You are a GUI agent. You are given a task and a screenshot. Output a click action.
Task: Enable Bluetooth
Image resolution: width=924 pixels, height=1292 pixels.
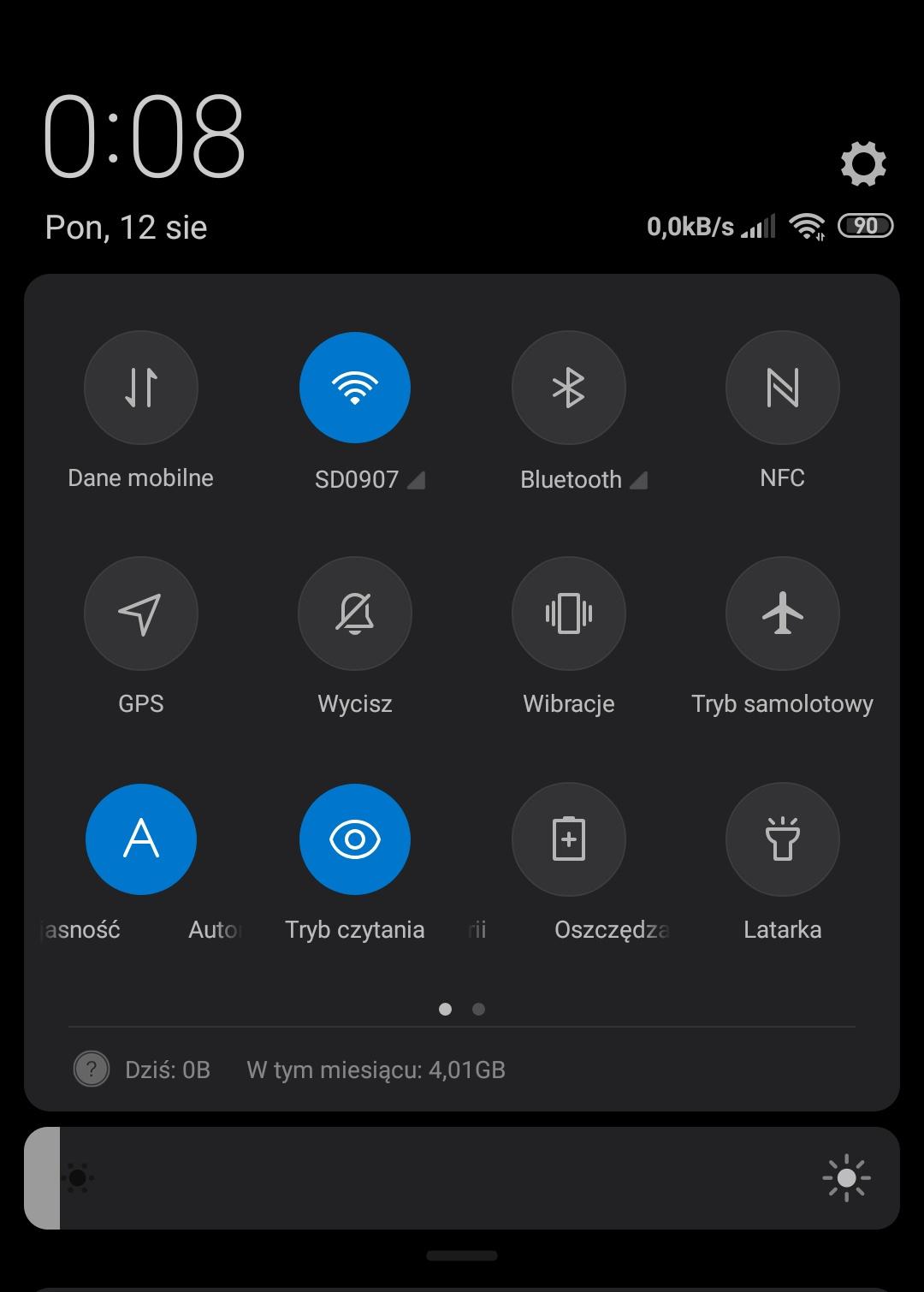pos(569,388)
